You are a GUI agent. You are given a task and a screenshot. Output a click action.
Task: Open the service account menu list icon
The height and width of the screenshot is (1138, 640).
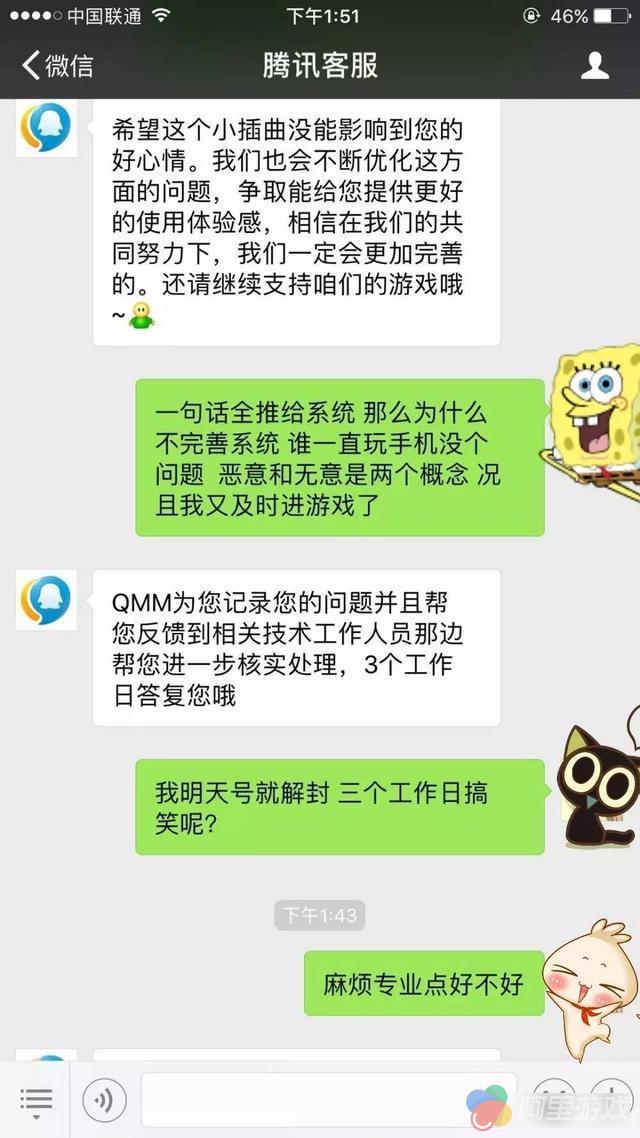pyautogui.click(x=36, y=1101)
